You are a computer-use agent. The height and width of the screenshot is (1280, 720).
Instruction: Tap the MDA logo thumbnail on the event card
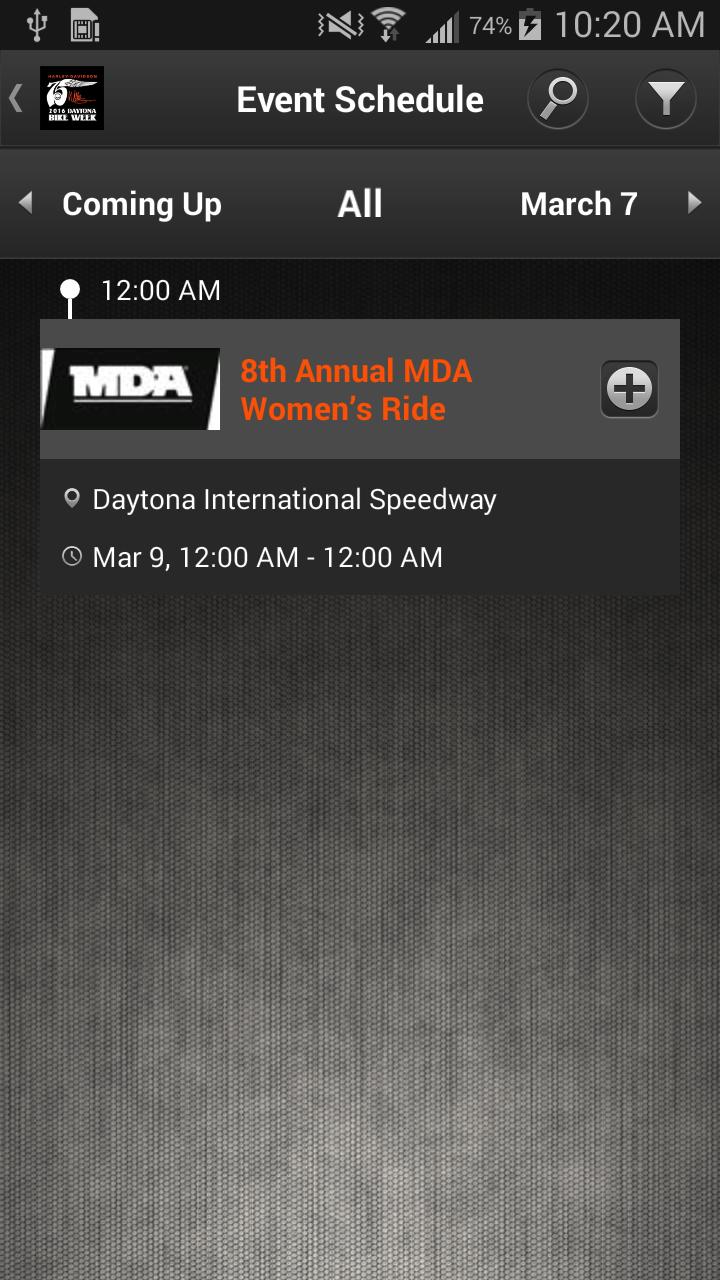click(131, 388)
